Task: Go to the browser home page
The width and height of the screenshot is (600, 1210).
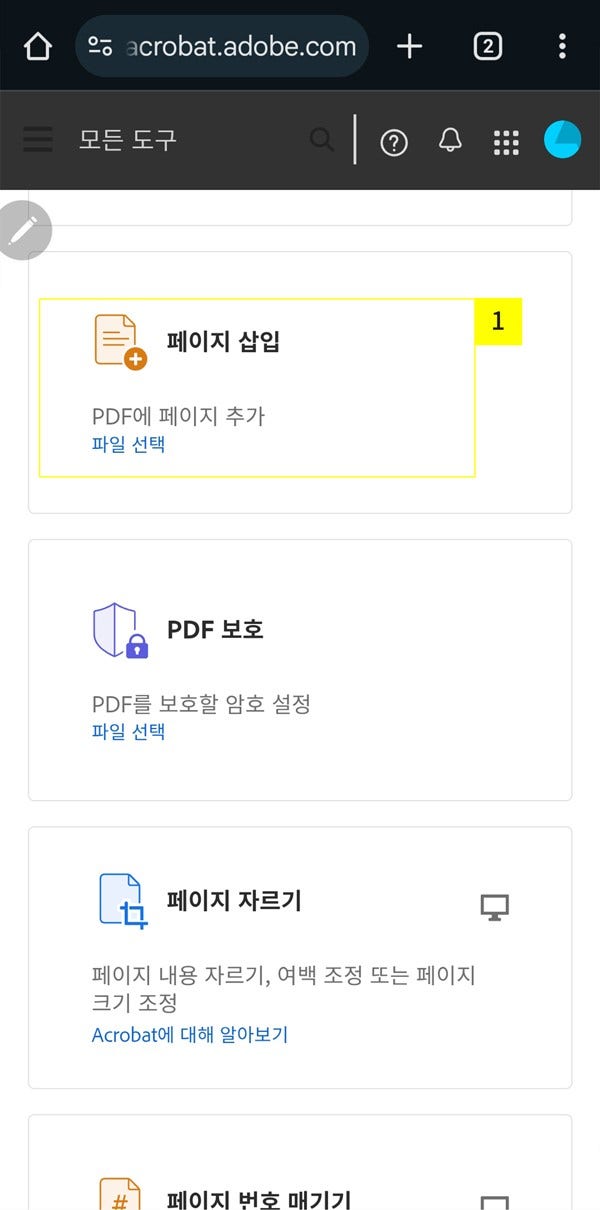Action: coord(37,47)
